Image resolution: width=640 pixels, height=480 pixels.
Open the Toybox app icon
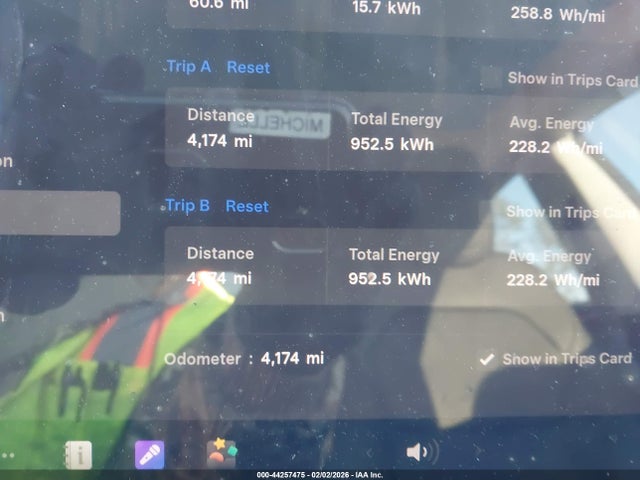221,452
